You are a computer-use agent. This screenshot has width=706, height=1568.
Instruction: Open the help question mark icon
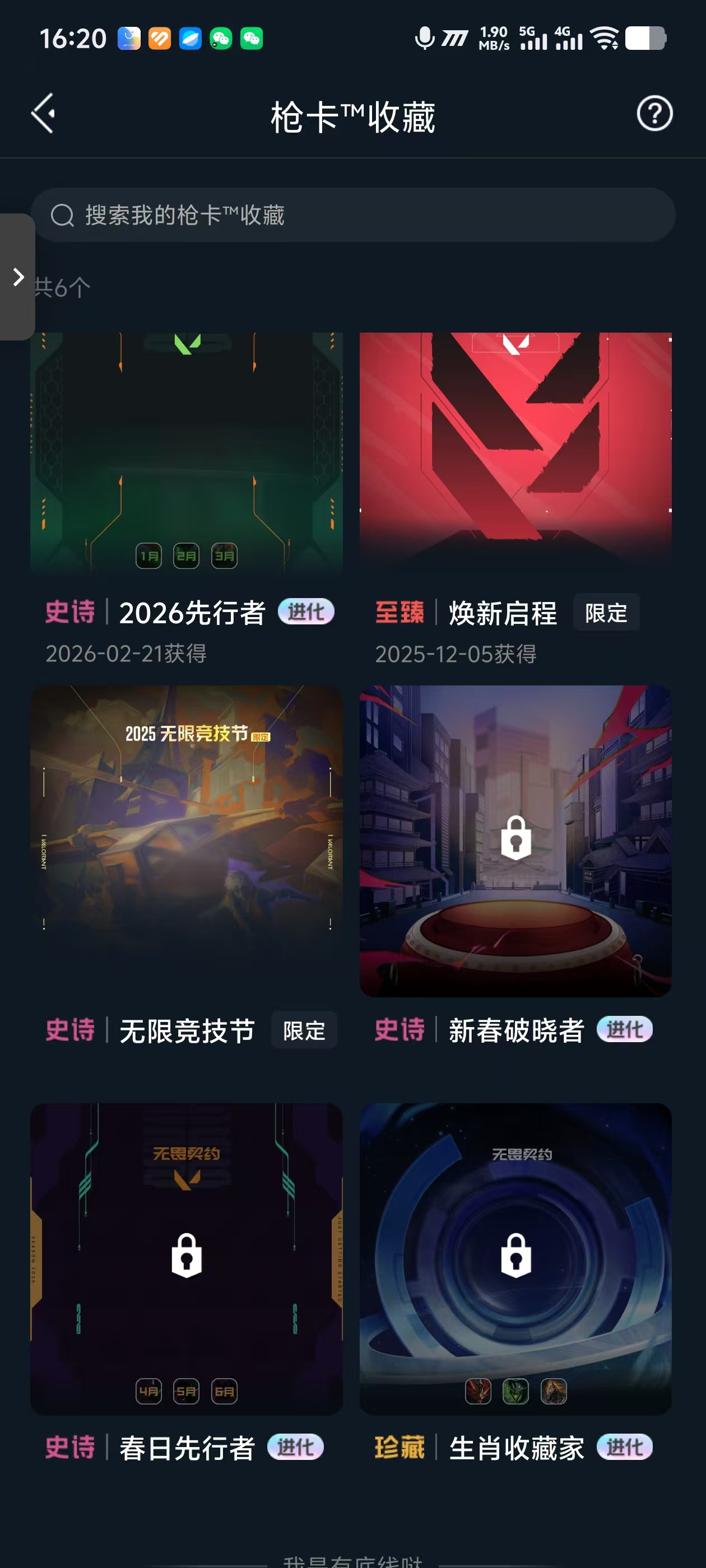tap(654, 114)
